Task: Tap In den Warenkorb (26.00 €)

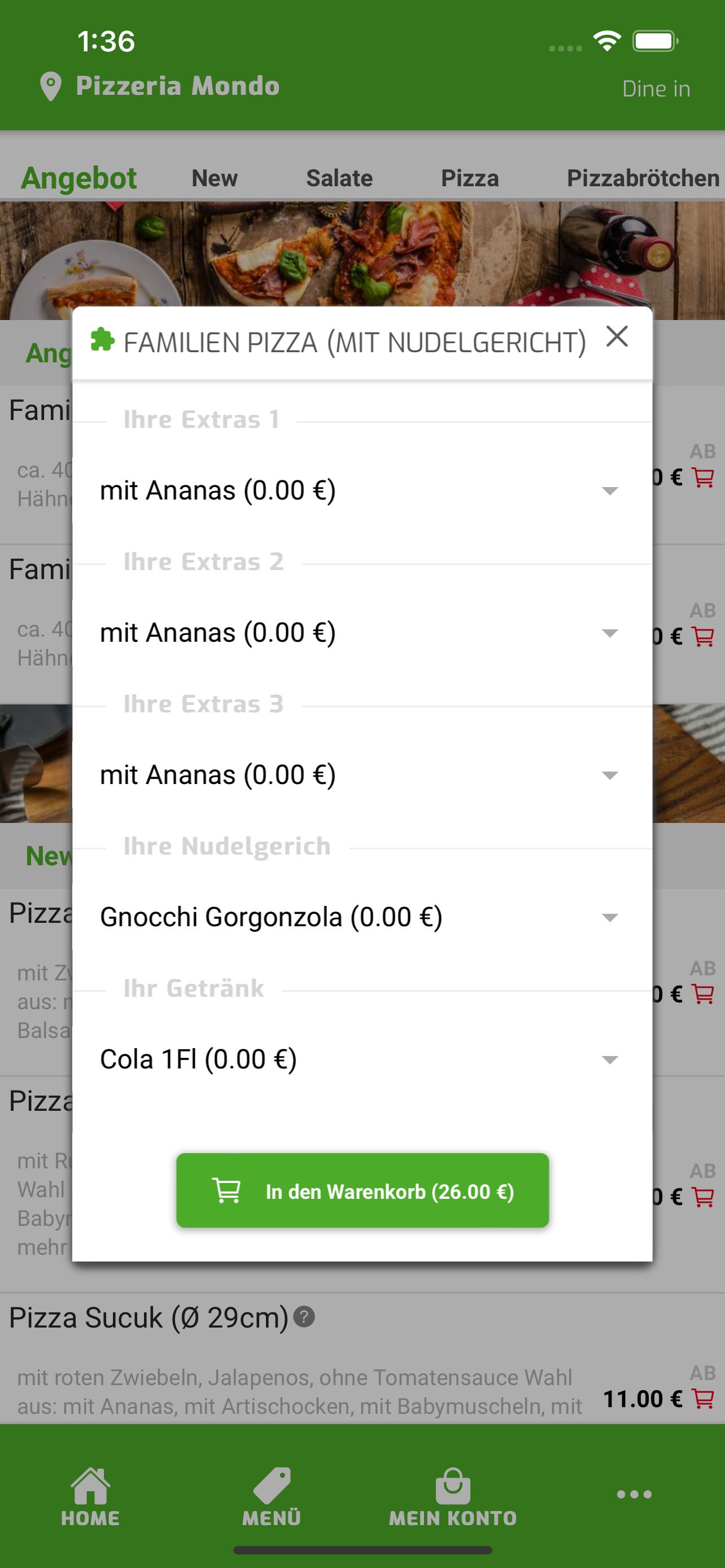Action: [x=362, y=1190]
